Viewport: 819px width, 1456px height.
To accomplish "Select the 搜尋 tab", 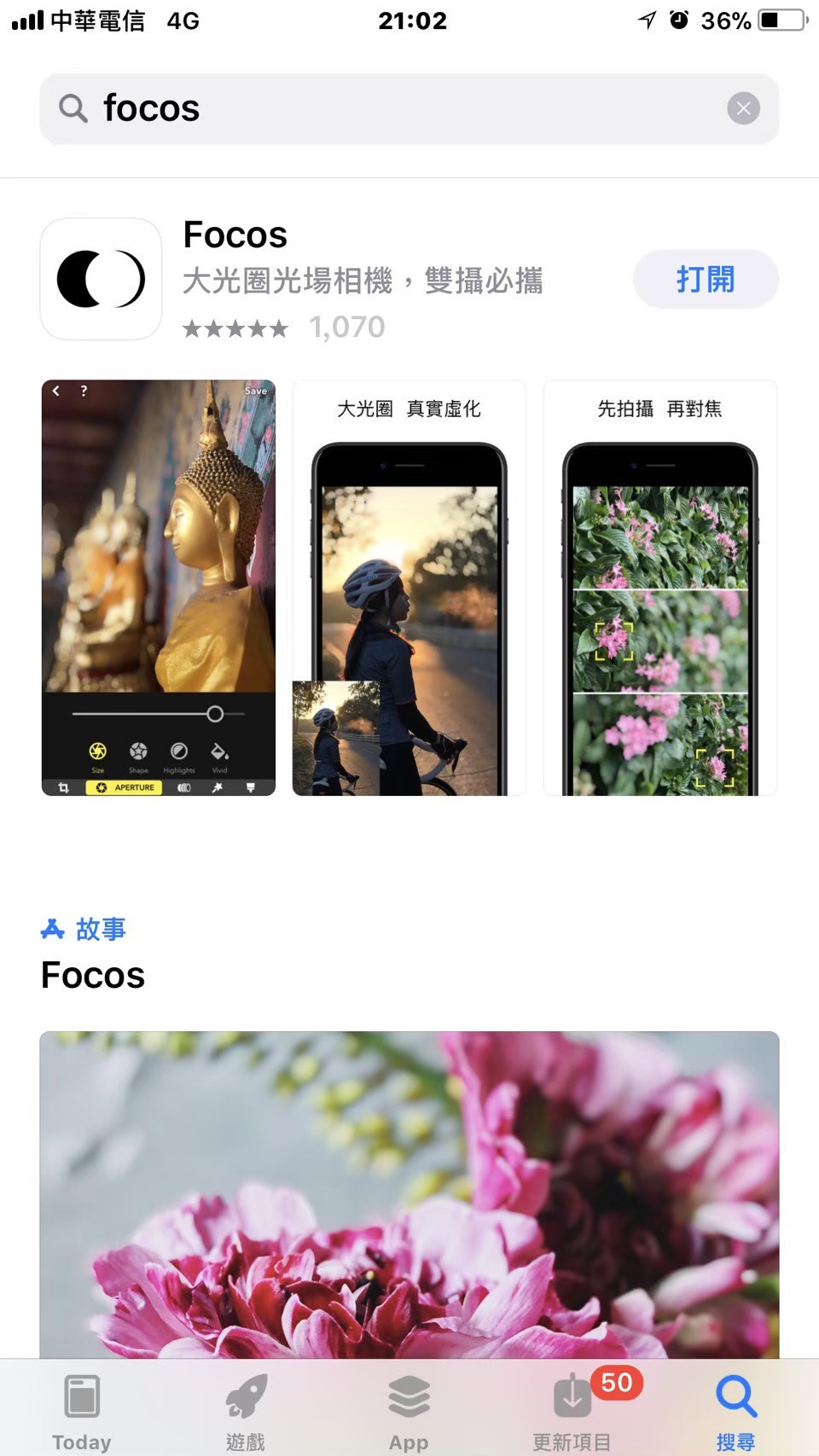I will pyautogui.click(x=735, y=1410).
